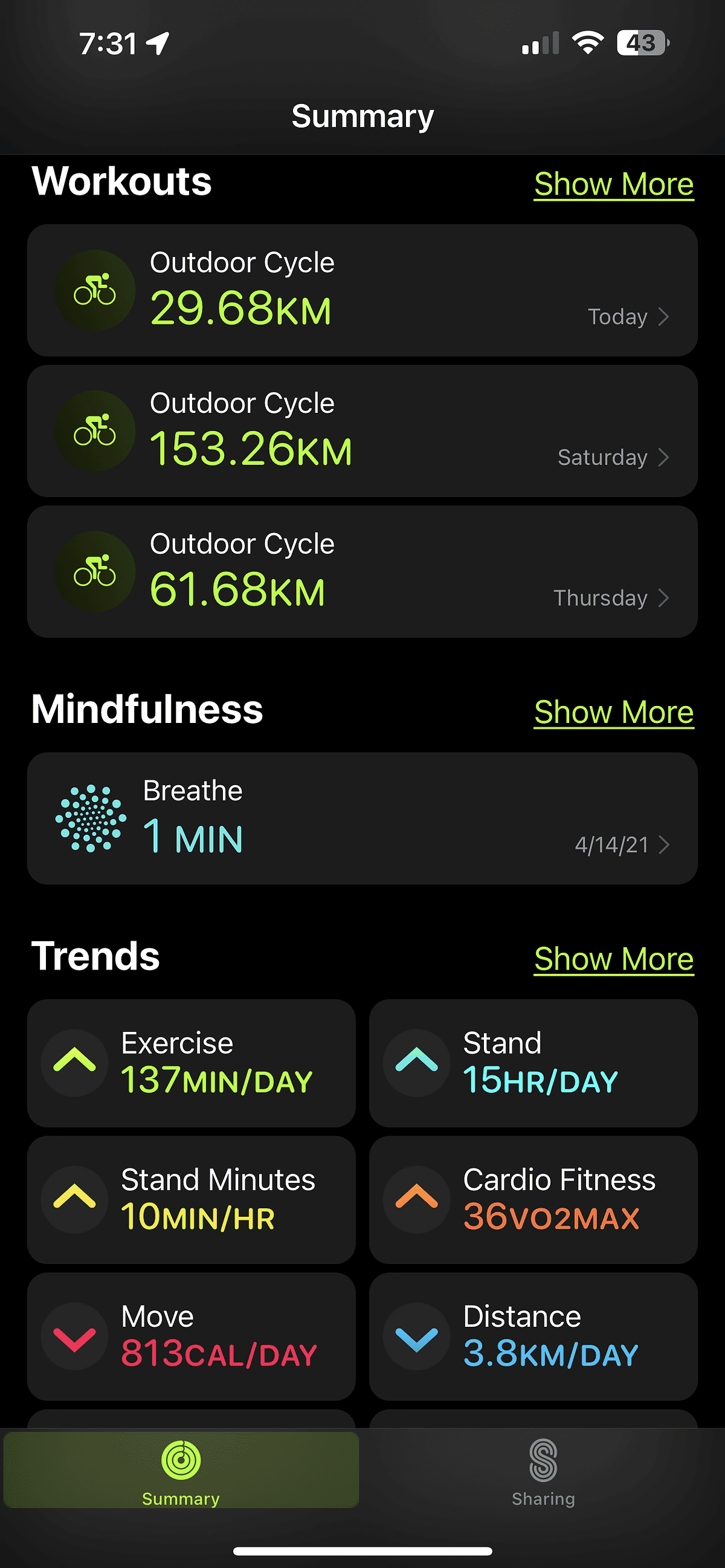Open the Breathe 1 MIN session

click(362, 818)
